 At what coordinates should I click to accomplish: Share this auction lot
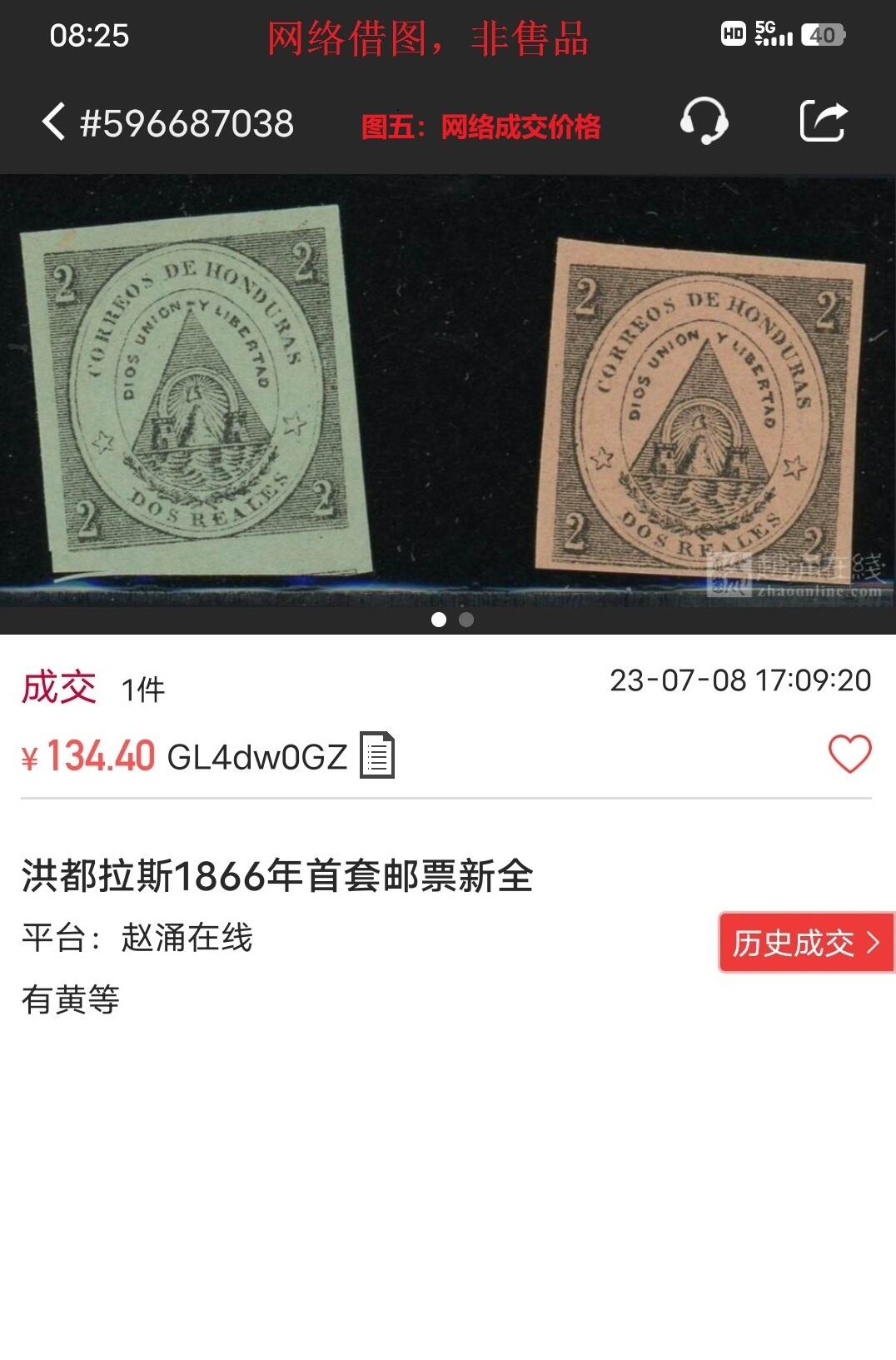[x=823, y=122]
